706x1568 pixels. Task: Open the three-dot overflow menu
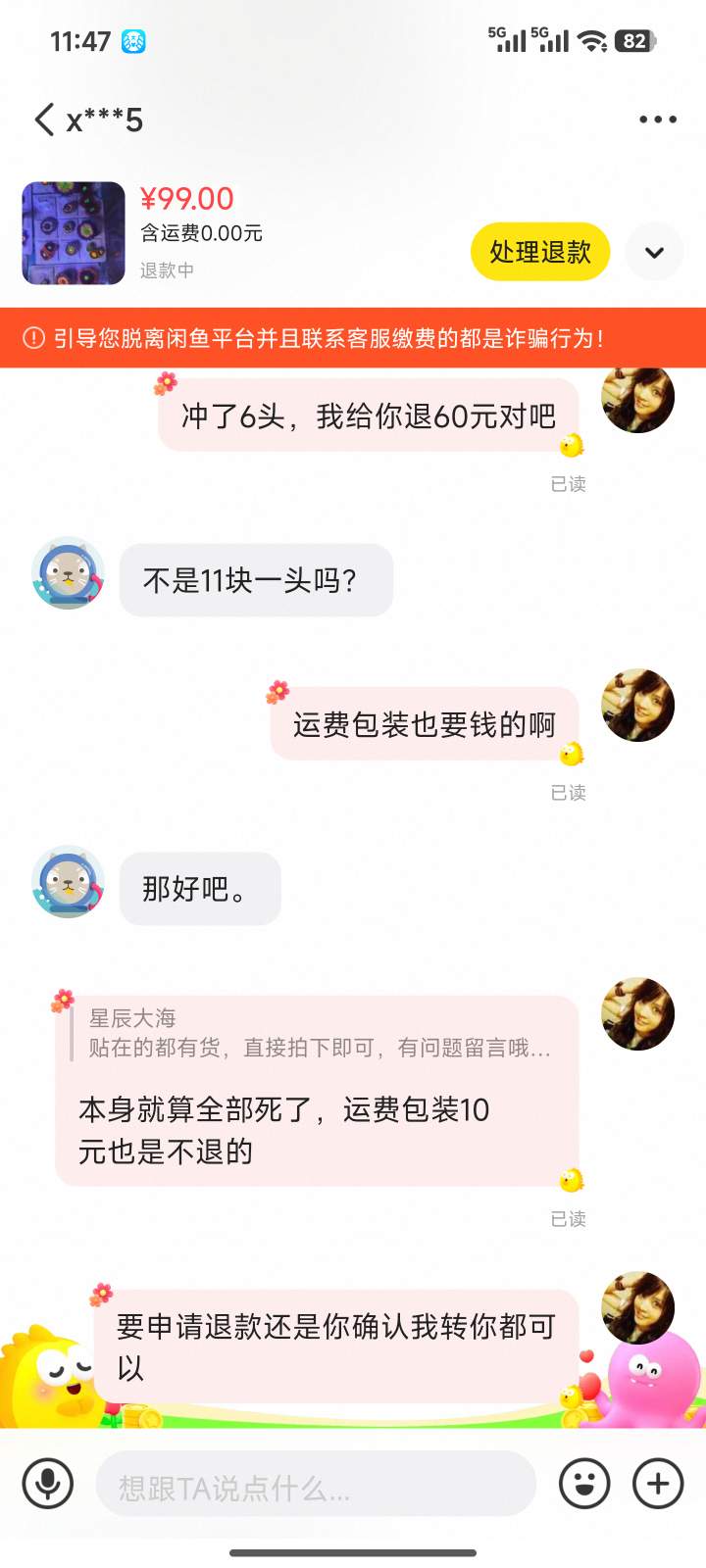click(657, 120)
